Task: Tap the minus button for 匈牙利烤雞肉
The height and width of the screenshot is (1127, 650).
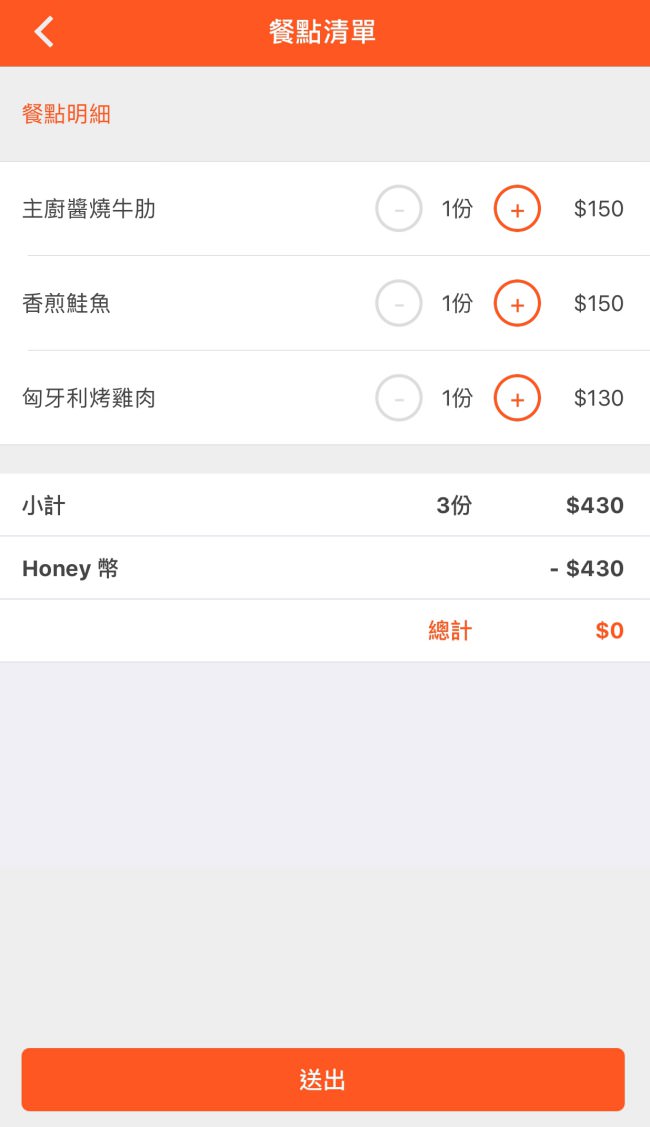Action: [399, 398]
